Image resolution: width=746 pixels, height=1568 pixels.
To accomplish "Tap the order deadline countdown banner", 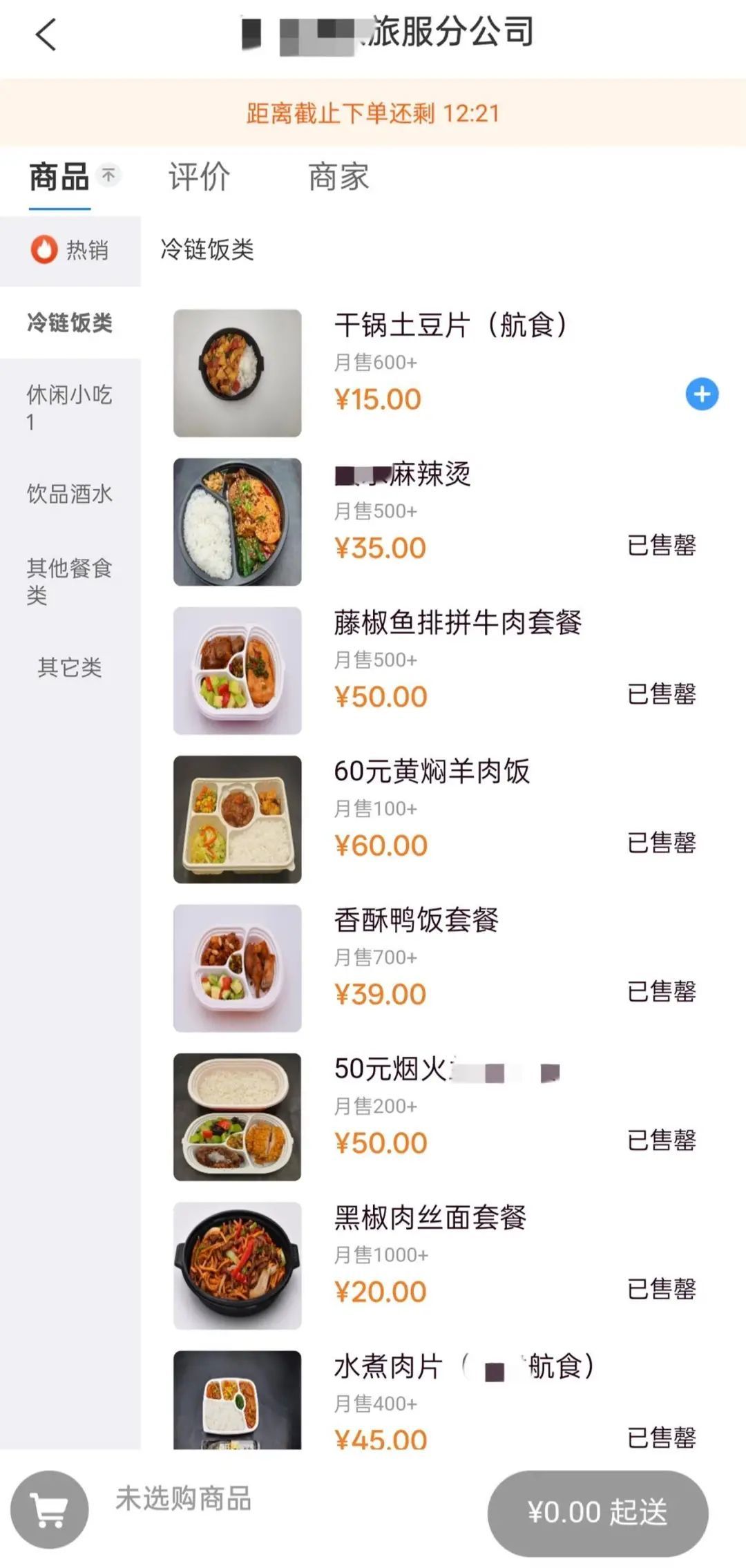I will point(373,114).
